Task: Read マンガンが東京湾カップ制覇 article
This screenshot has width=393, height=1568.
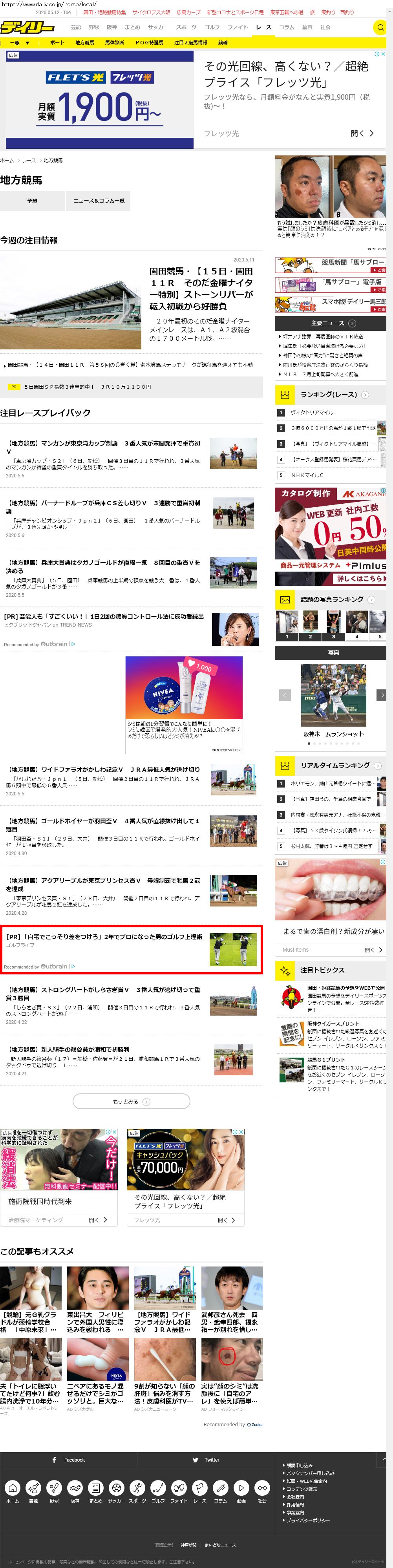Action: point(103,447)
